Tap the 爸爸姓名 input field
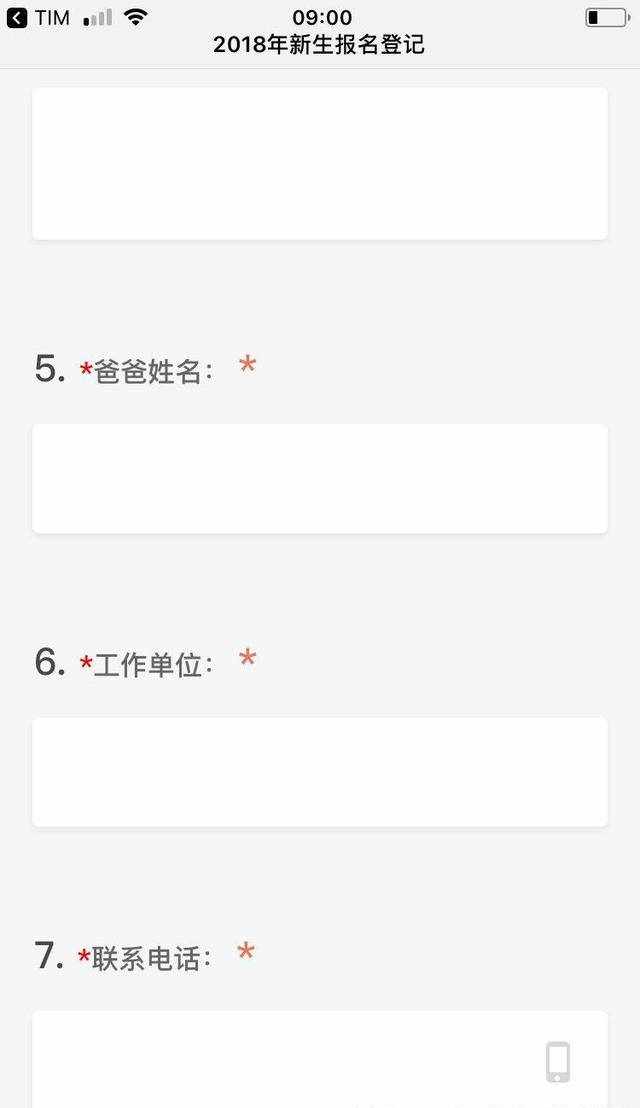The height and width of the screenshot is (1108, 640). [320, 478]
